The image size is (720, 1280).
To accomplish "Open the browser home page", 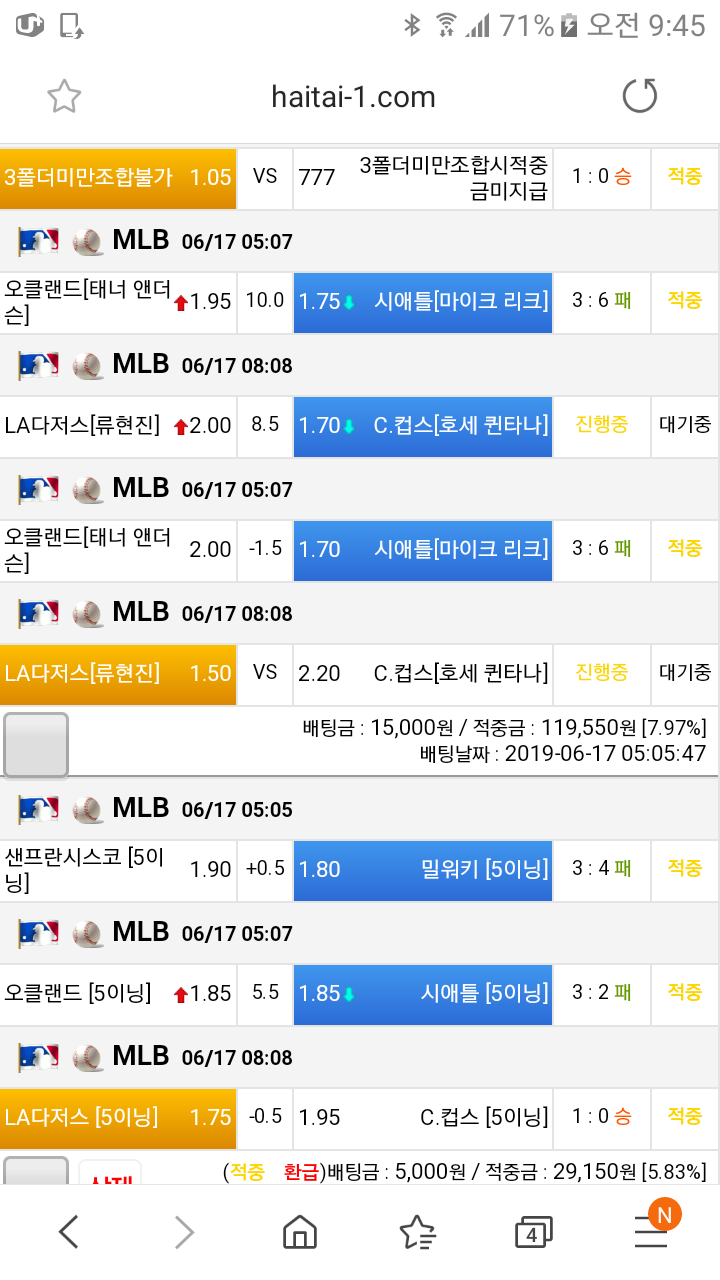I will (300, 1232).
